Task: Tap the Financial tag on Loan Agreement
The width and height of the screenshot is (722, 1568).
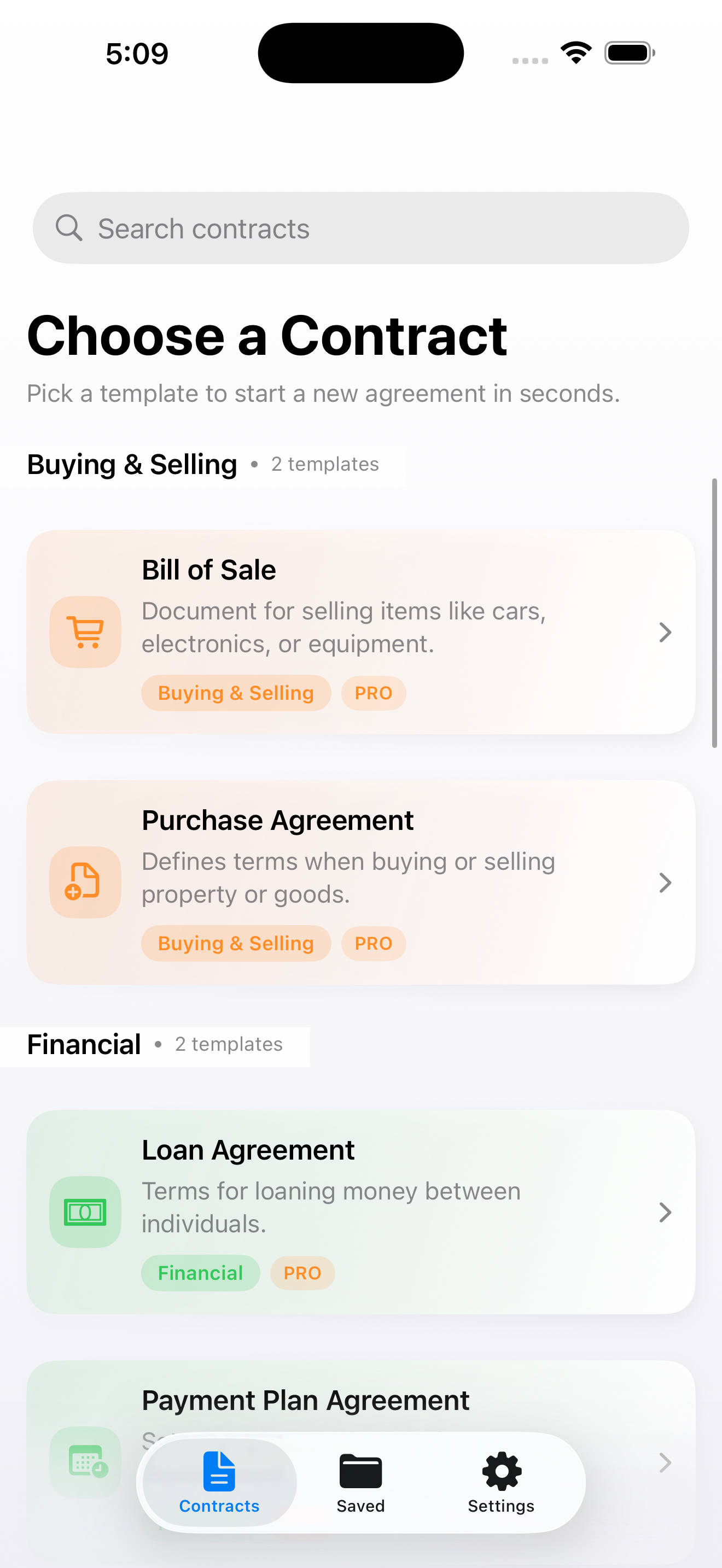Action: pyautogui.click(x=200, y=1273)
